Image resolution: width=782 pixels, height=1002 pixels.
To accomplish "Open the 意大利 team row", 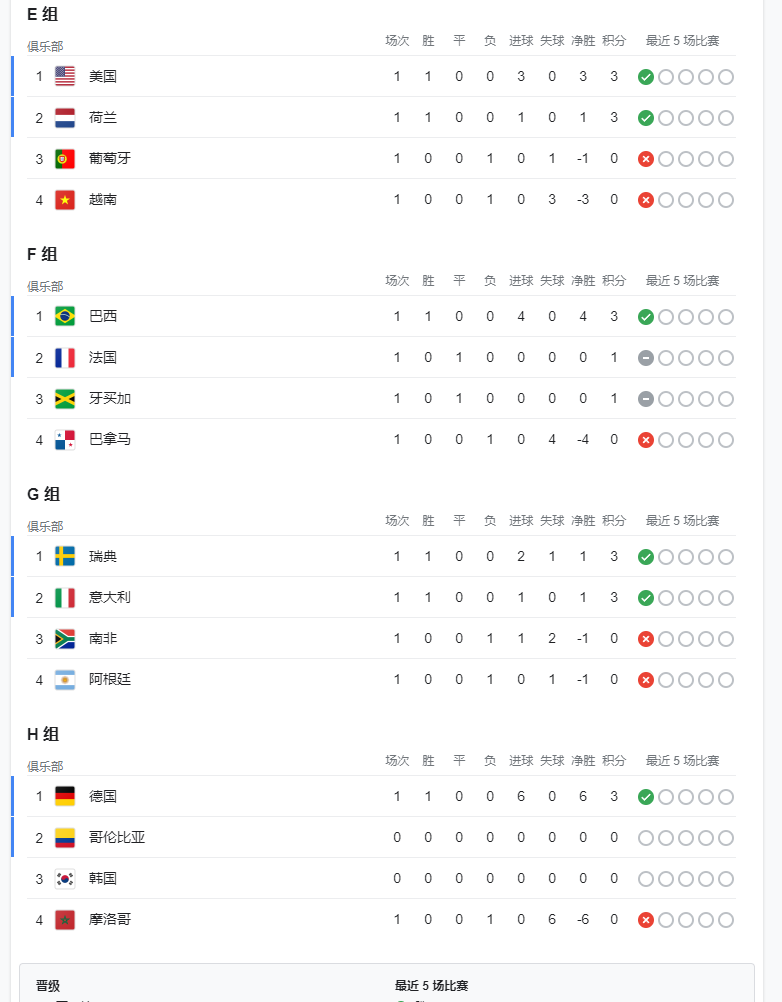I will coord(109,597).
